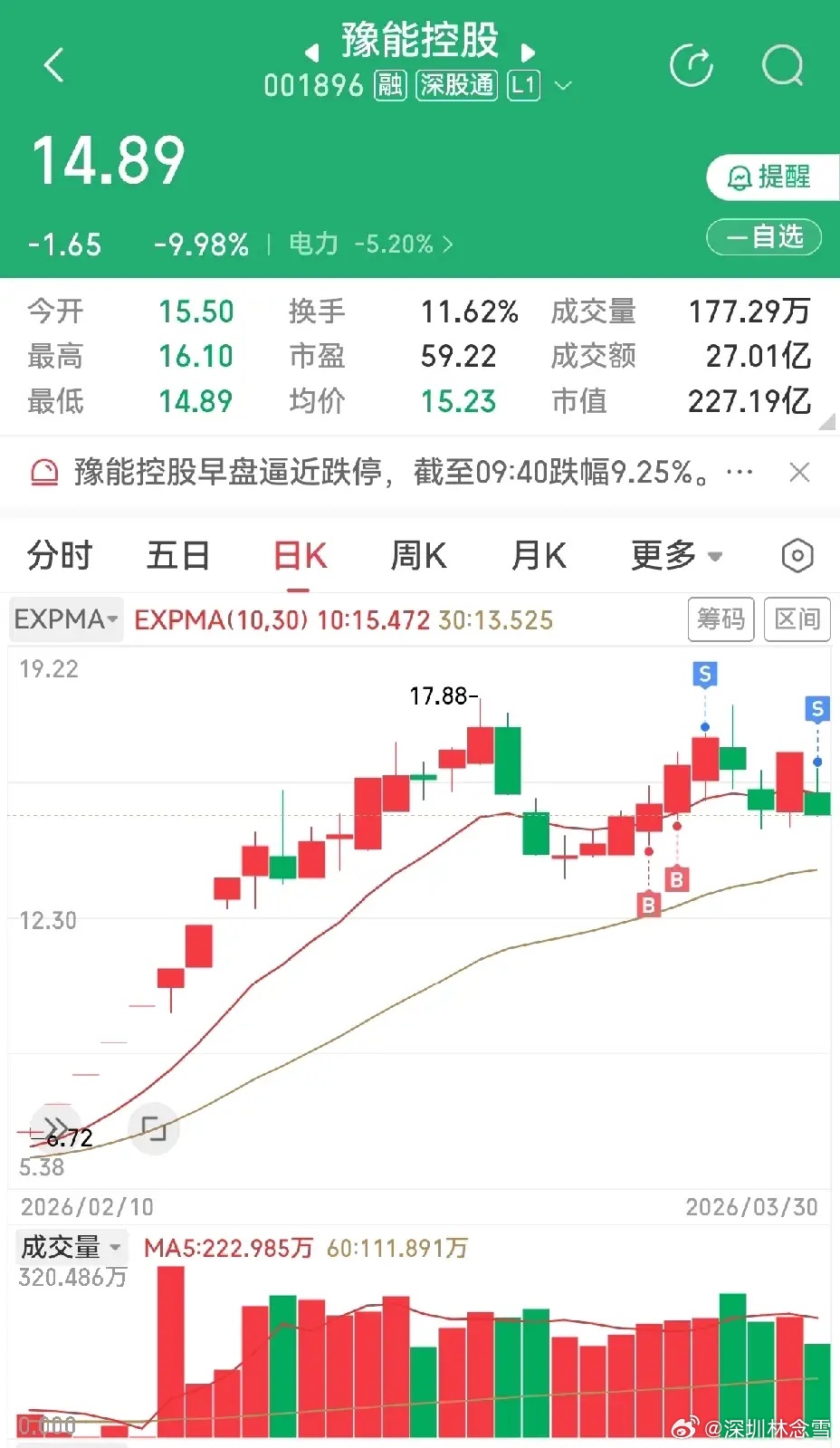Change the 成交量 sub-indicator

click(71, 1247)
